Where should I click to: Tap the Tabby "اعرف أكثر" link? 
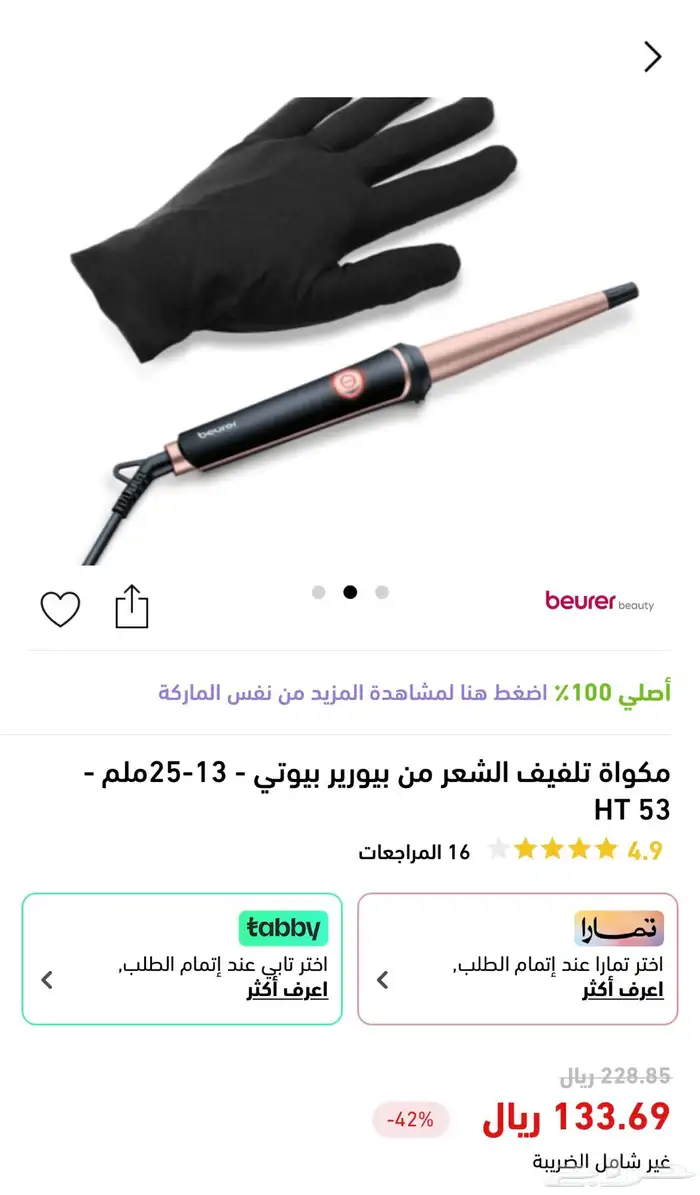287,990
